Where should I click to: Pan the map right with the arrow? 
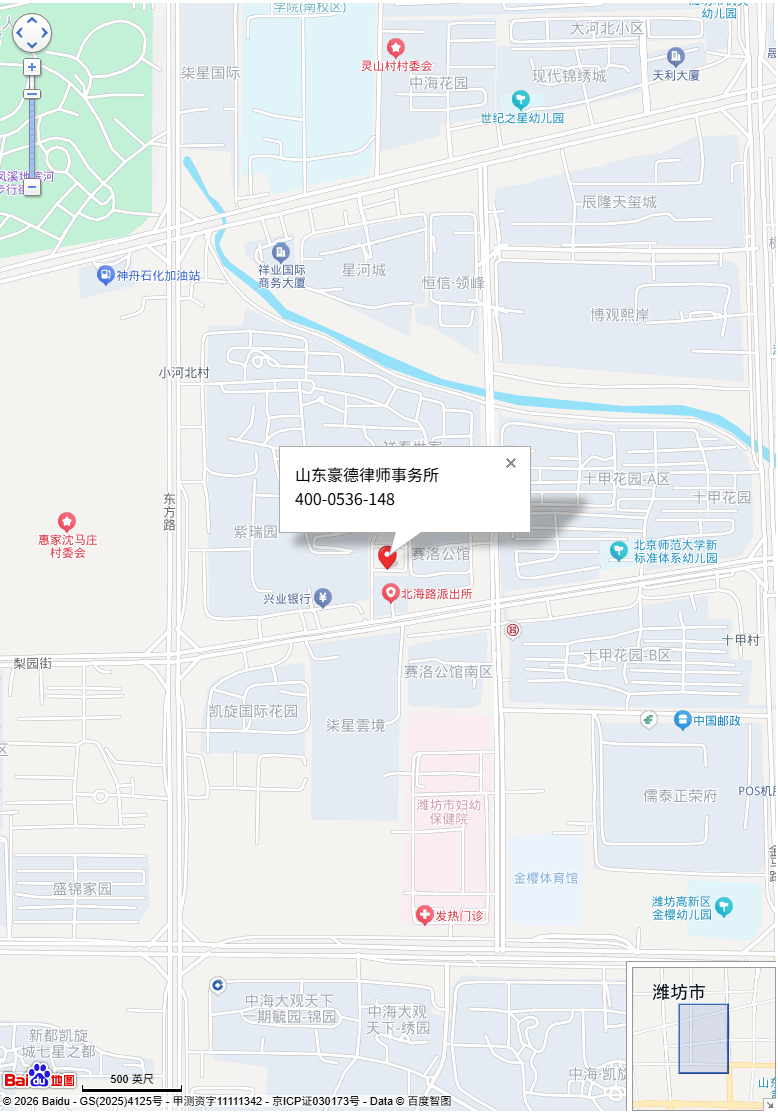coord(44,33)
